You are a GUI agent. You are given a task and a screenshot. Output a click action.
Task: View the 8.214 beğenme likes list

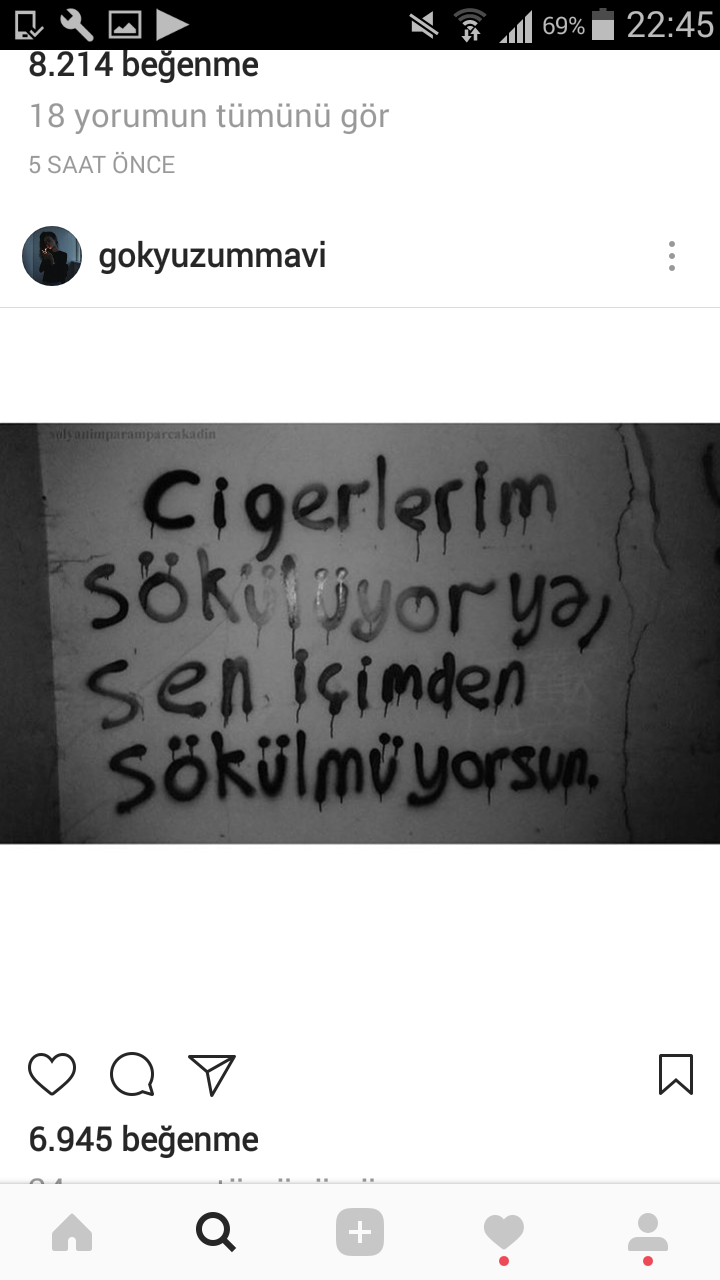tap(144, 66)
